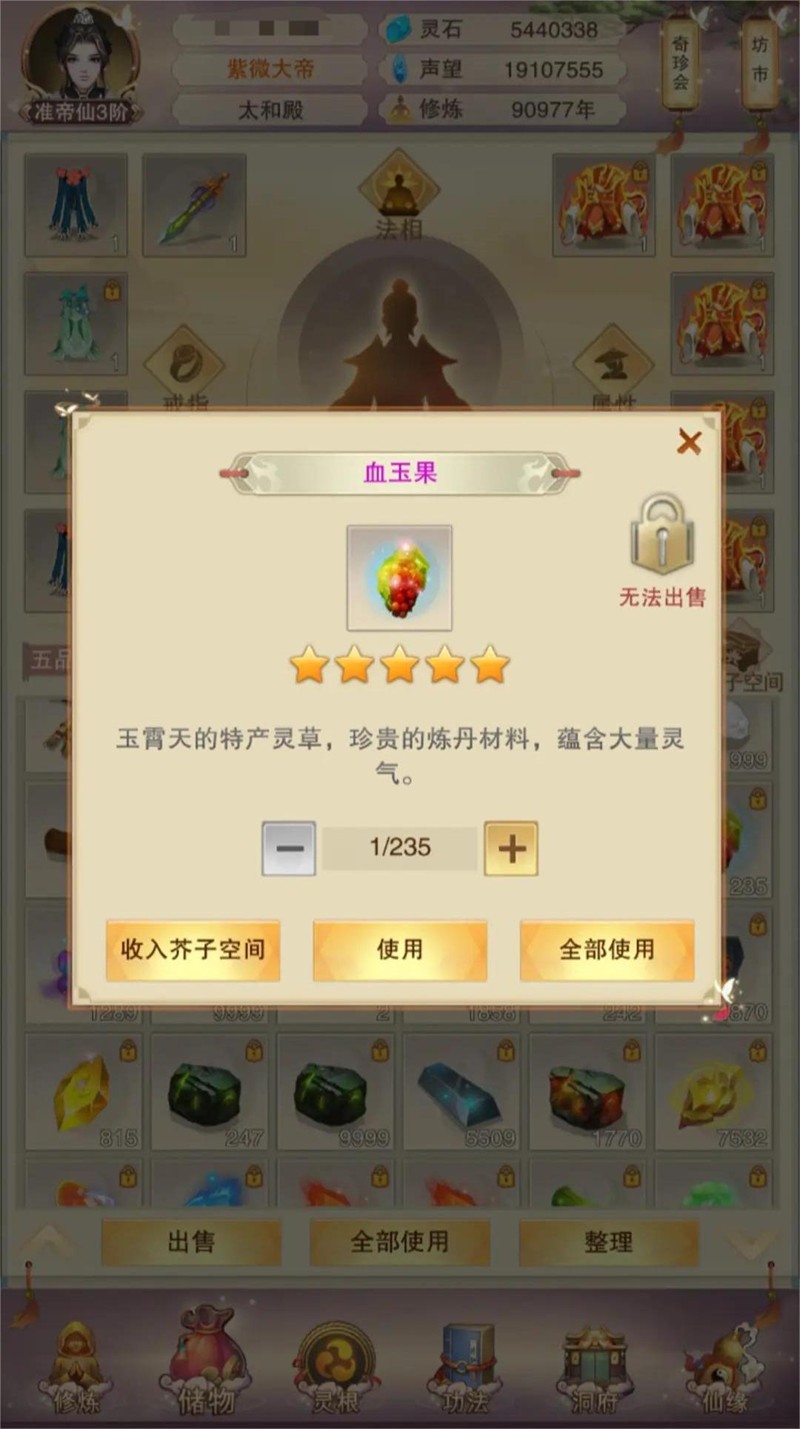Open the 修炼 tab
800x1429 pixels.
[x=77, y=1365]
